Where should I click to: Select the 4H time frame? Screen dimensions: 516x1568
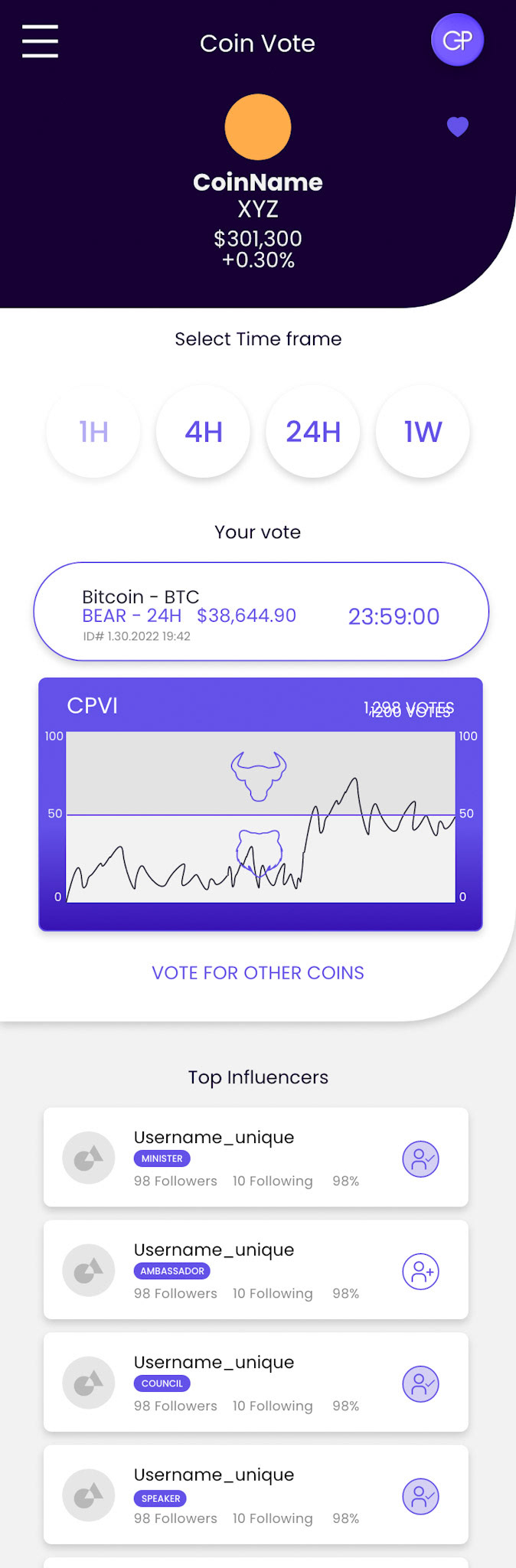[x=204, y=432]
